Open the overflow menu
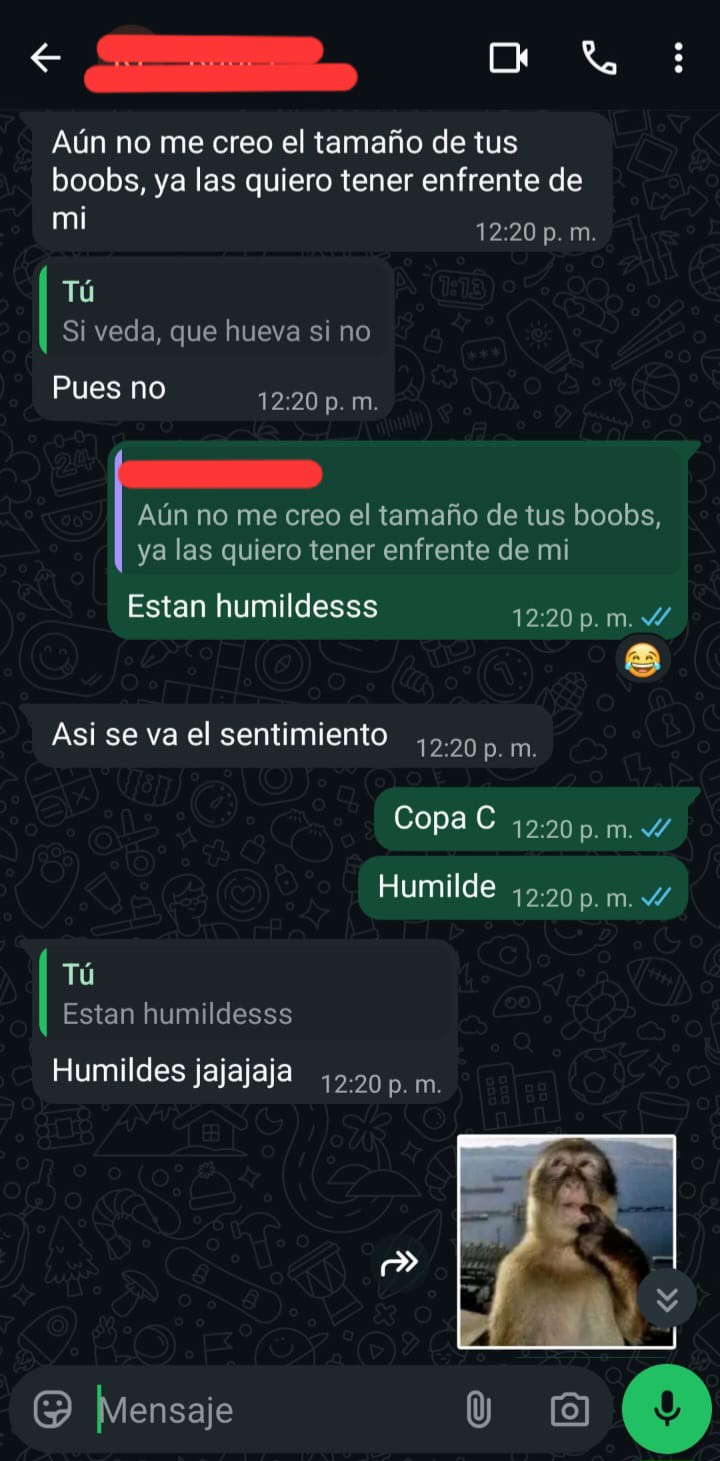The height and width of the screenshot is (1461, 720). (678, 58)
